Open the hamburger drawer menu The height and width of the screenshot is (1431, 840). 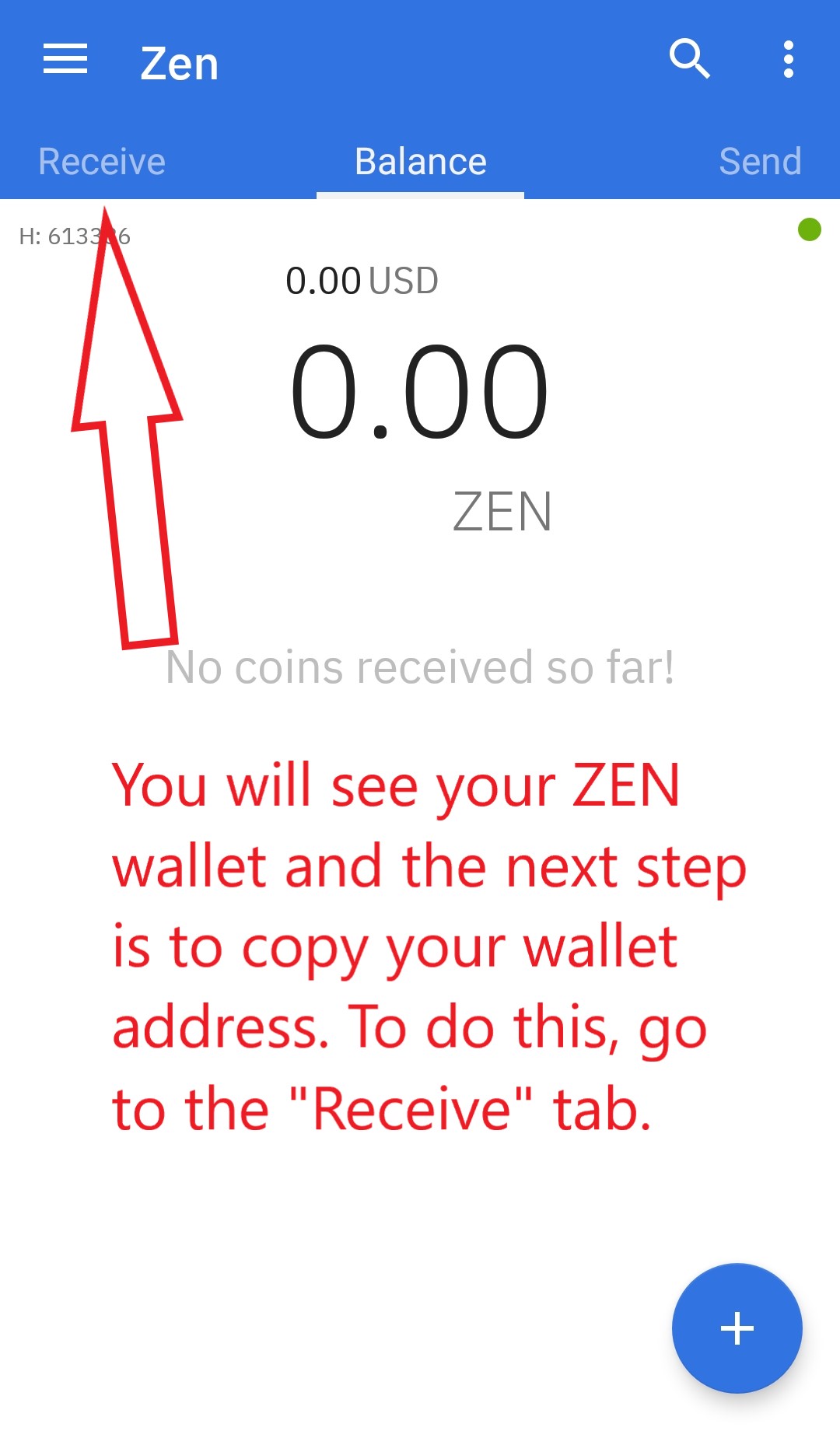(x=65, y=60)
